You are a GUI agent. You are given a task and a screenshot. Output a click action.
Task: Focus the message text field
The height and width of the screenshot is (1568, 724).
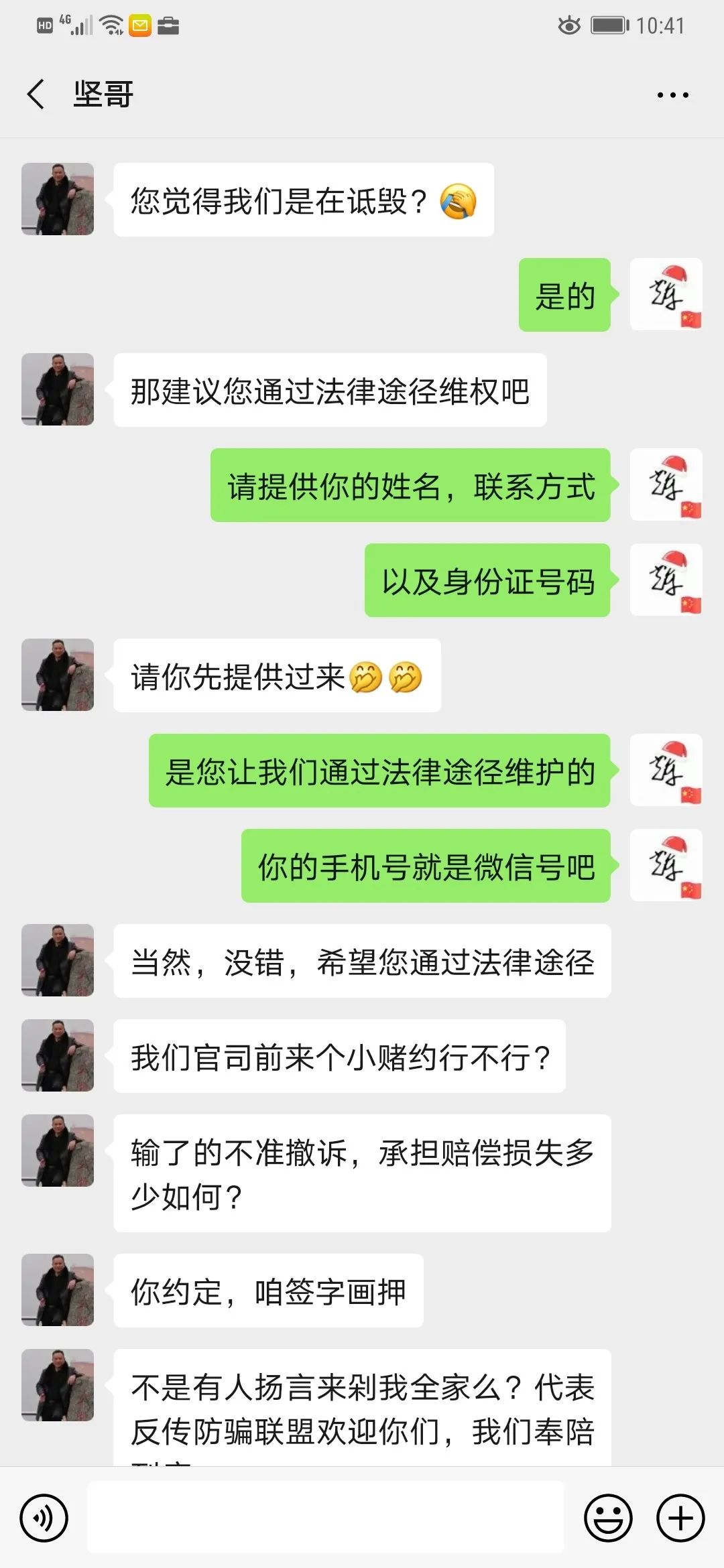coord(326,1518)
